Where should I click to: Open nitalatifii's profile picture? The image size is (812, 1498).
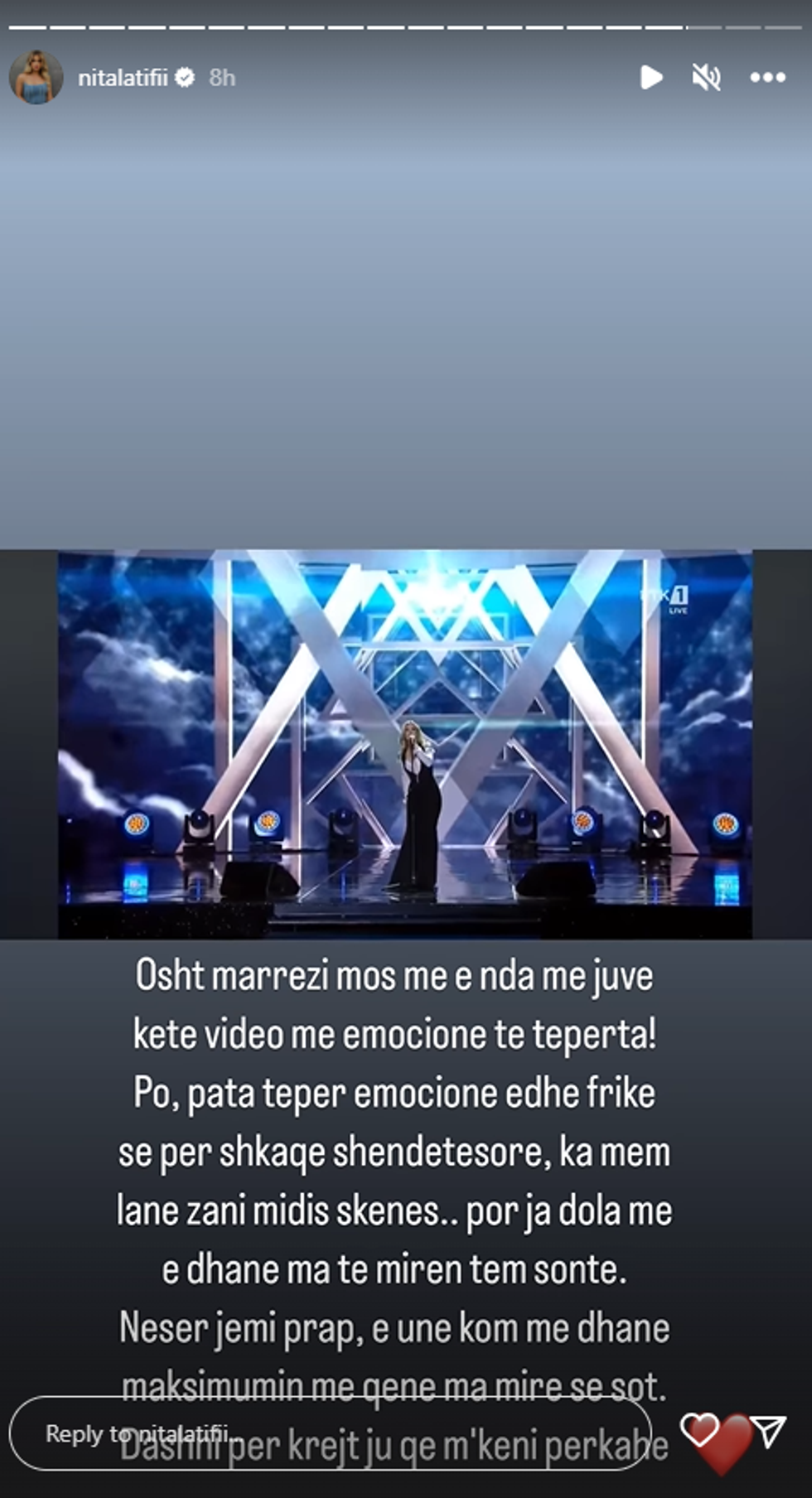[36, 77]
